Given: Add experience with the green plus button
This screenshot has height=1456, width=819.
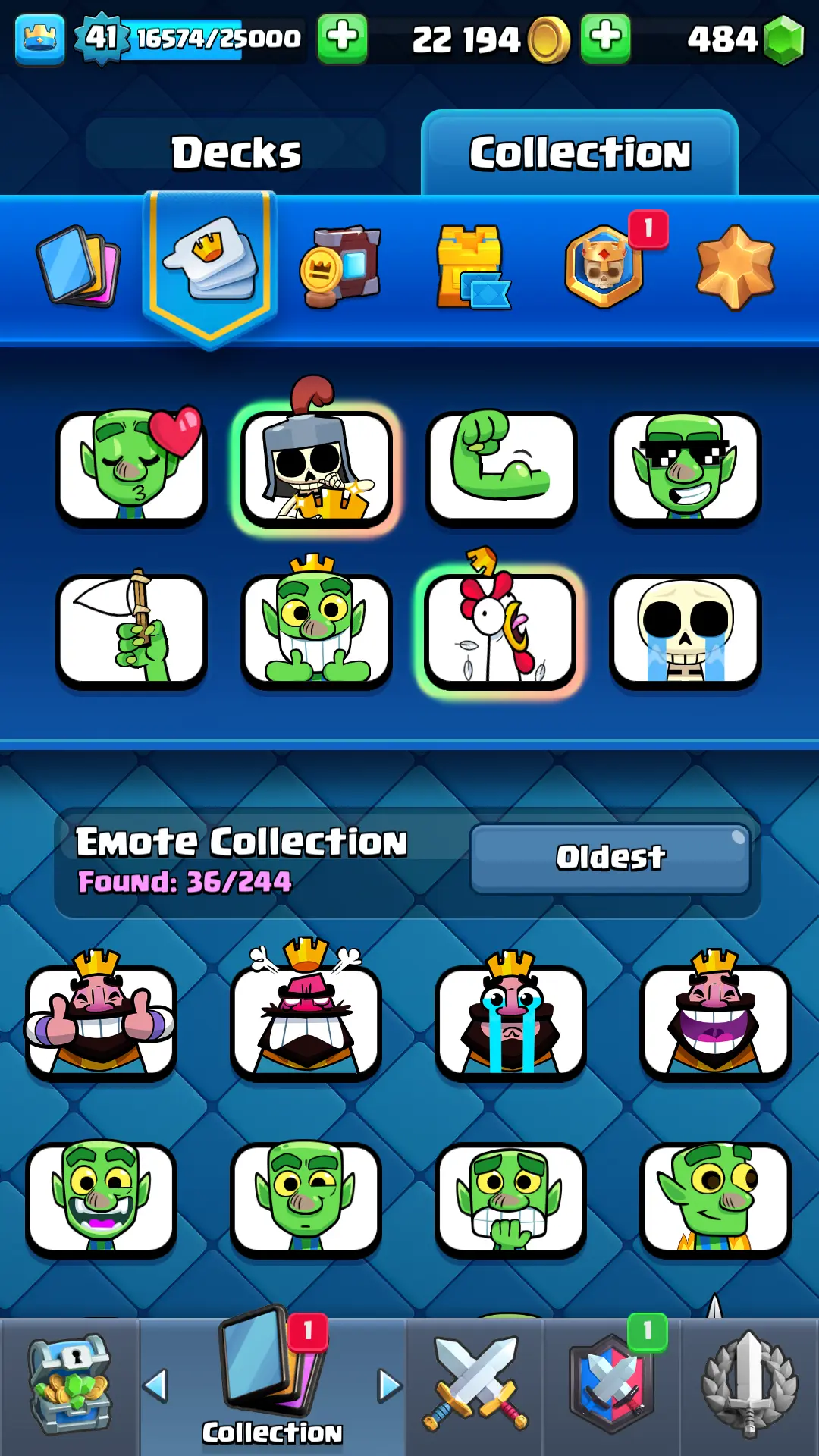Looking at the screenshot, I should (x=342, y=36).
